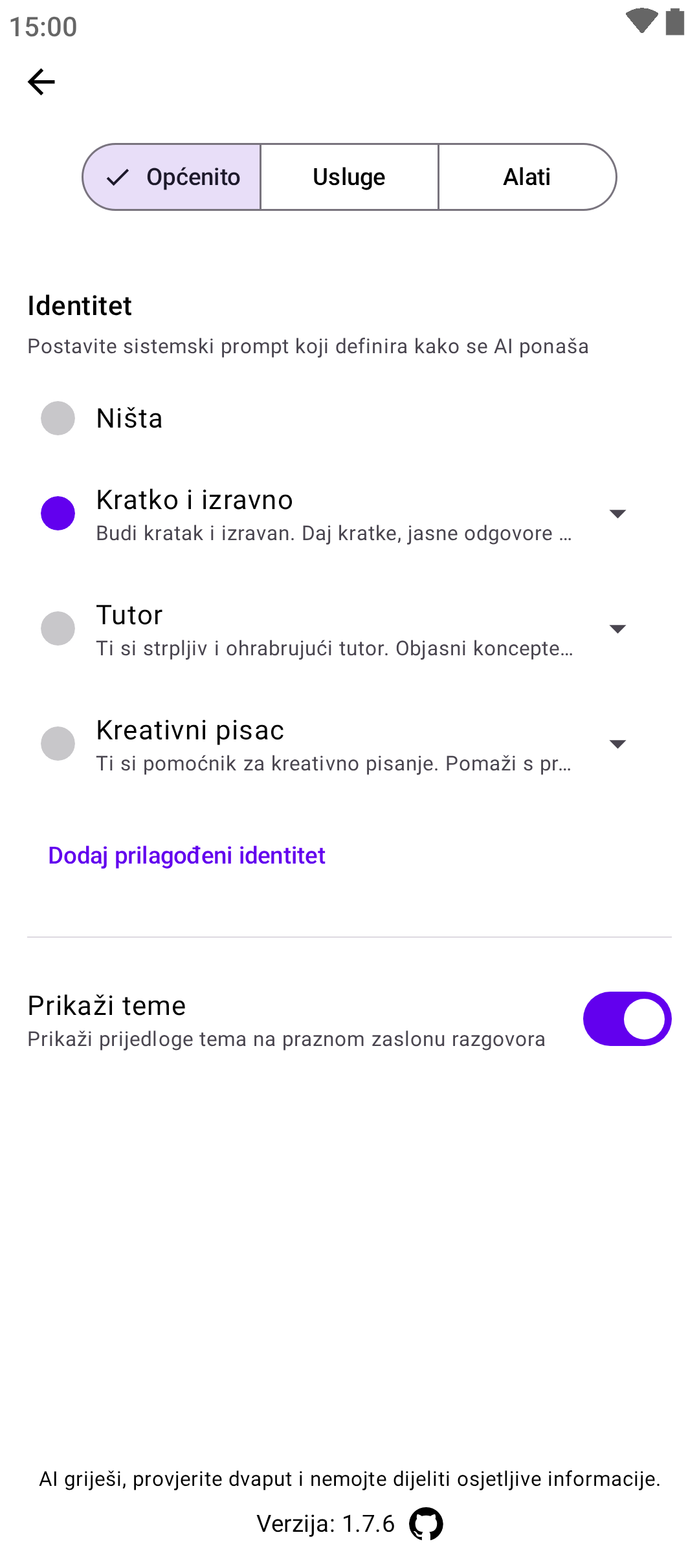Select the Ništa identity option
This screenshot has width=699, height=1568.
click(x=58, y=419)
